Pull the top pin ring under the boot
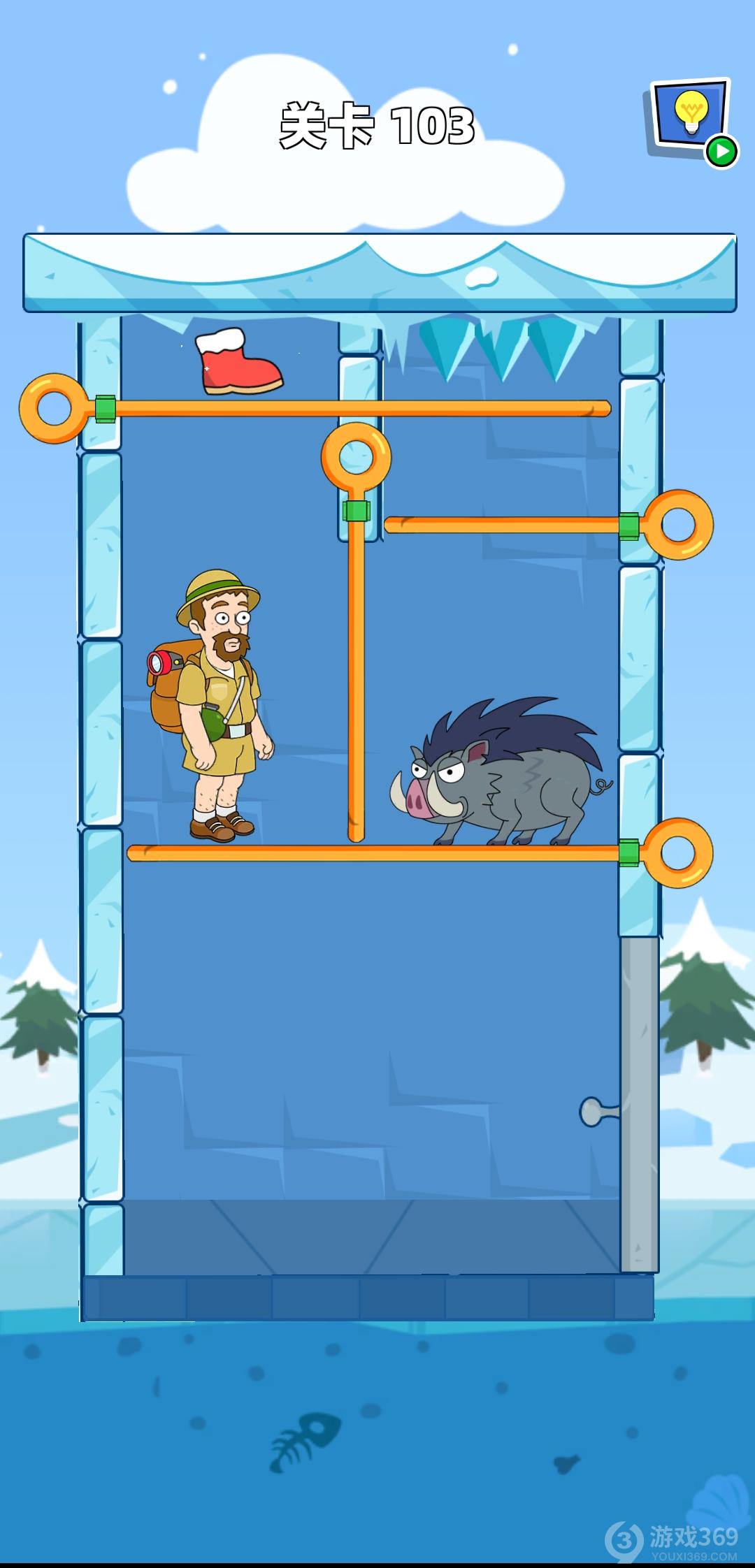The width and height of the screenshot is (755, 1568). (54, 408)
